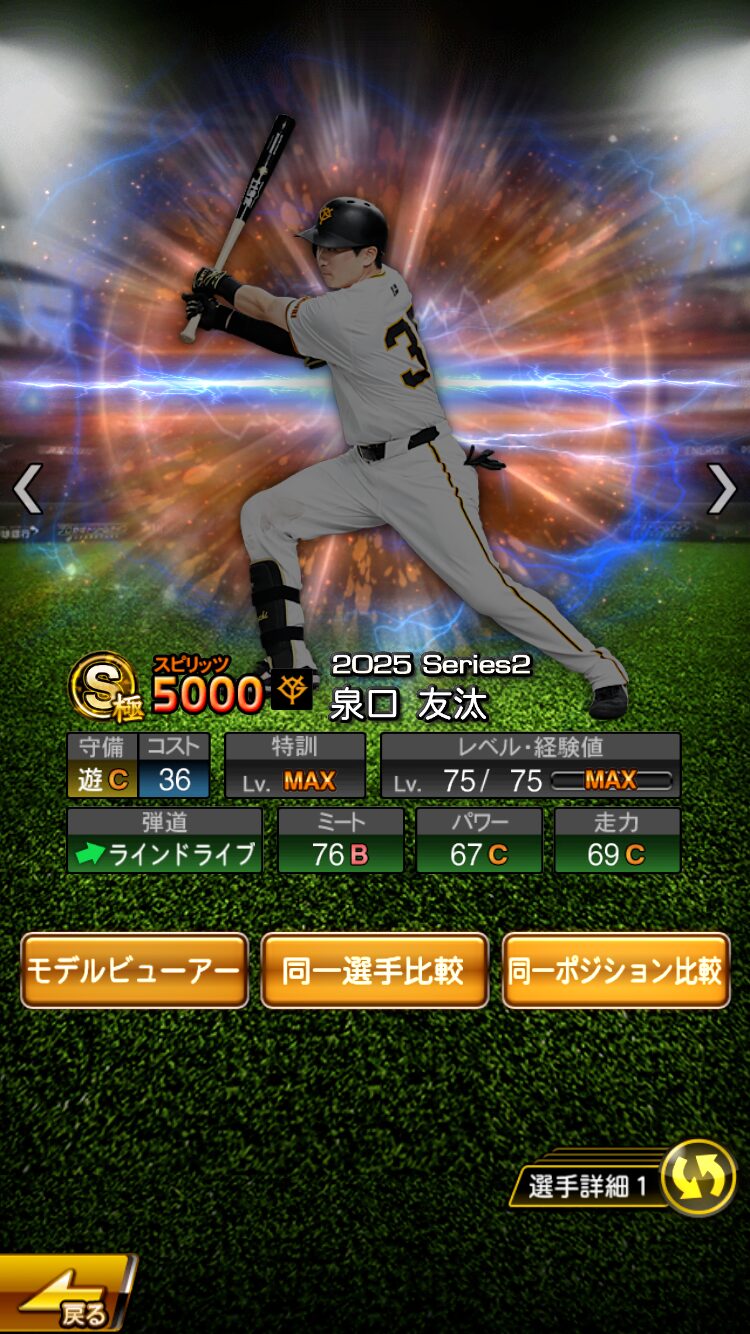Switch the 選手詳細 1 detail page
This screenshot has width=750, height=1334.
700,1177
